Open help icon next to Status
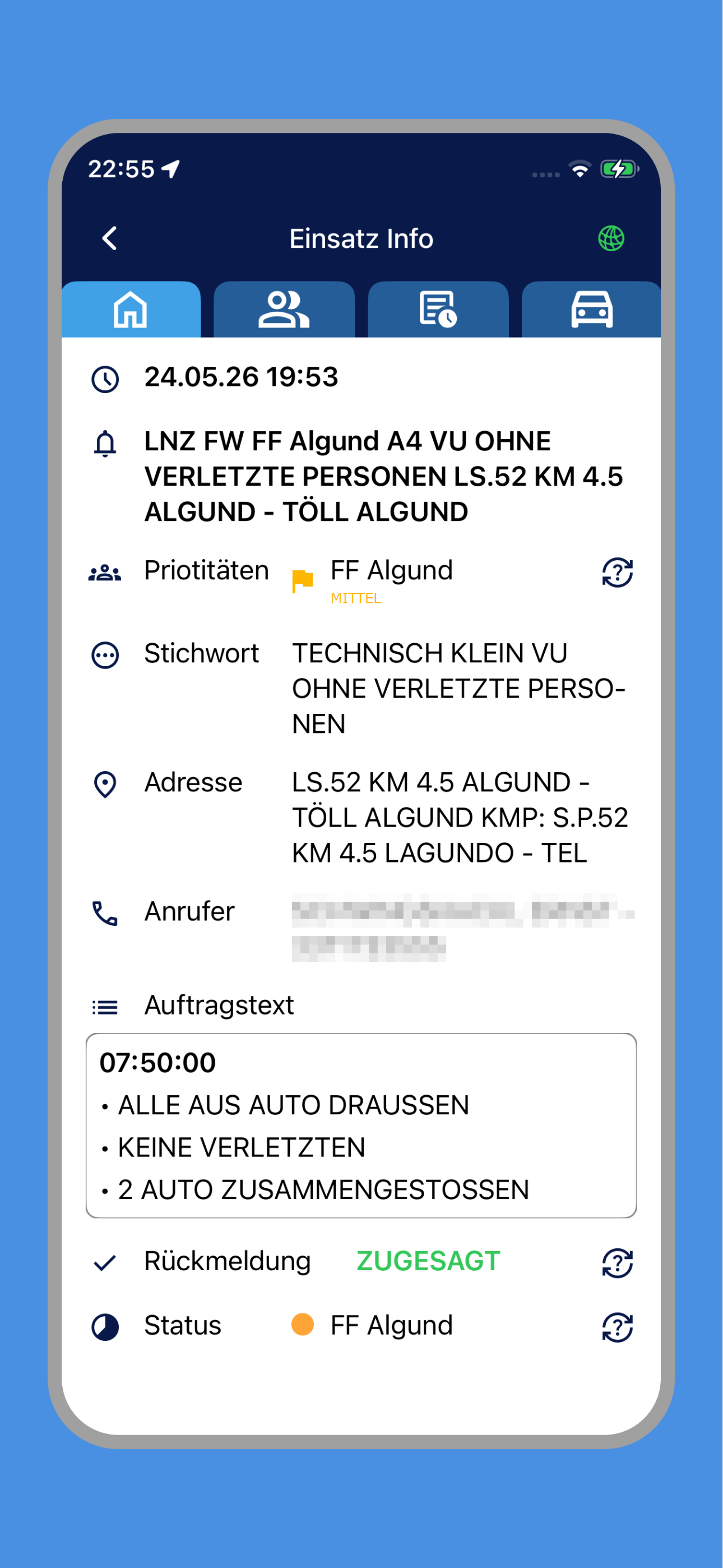Viewport: 723px width, 1568px height. [617, 1327]
